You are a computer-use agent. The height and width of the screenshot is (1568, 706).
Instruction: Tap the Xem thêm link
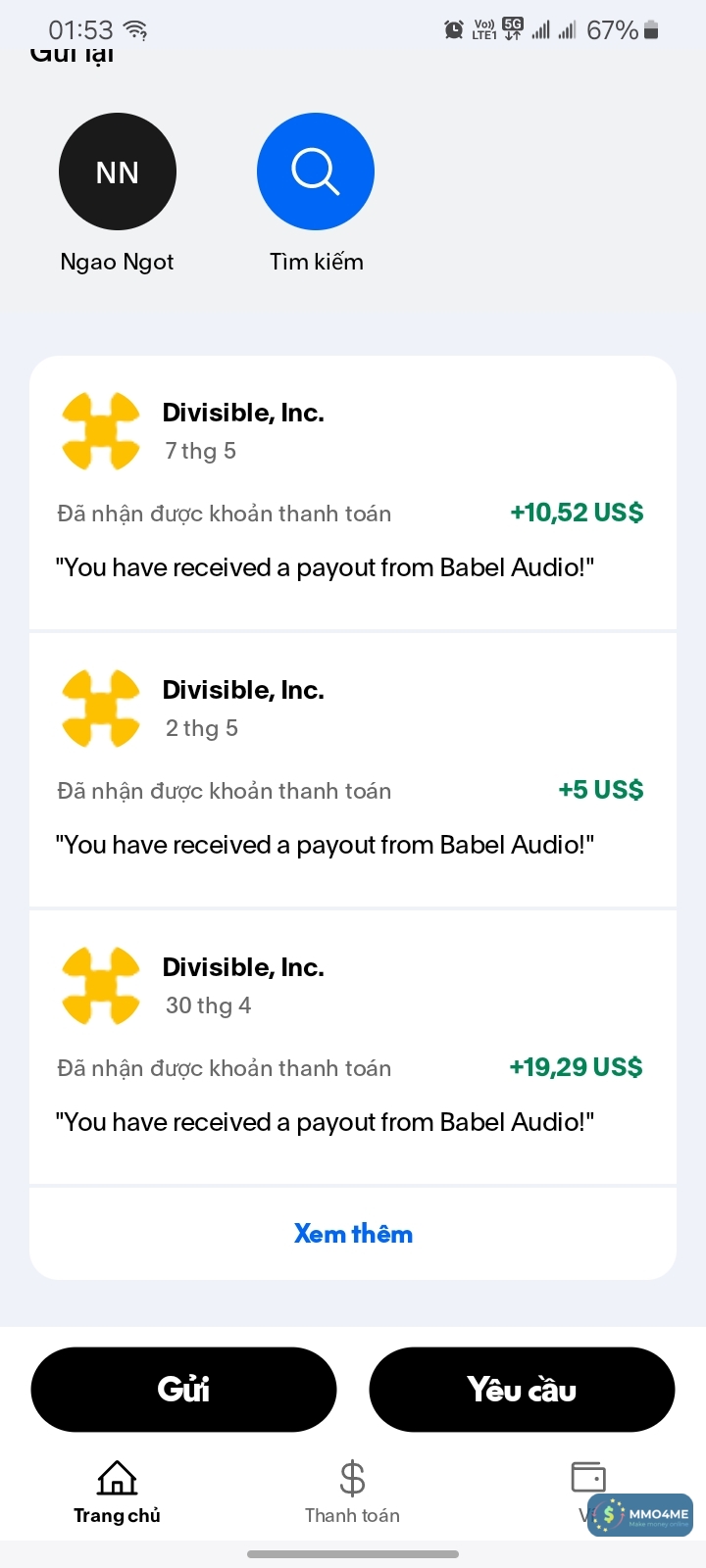353,1234
